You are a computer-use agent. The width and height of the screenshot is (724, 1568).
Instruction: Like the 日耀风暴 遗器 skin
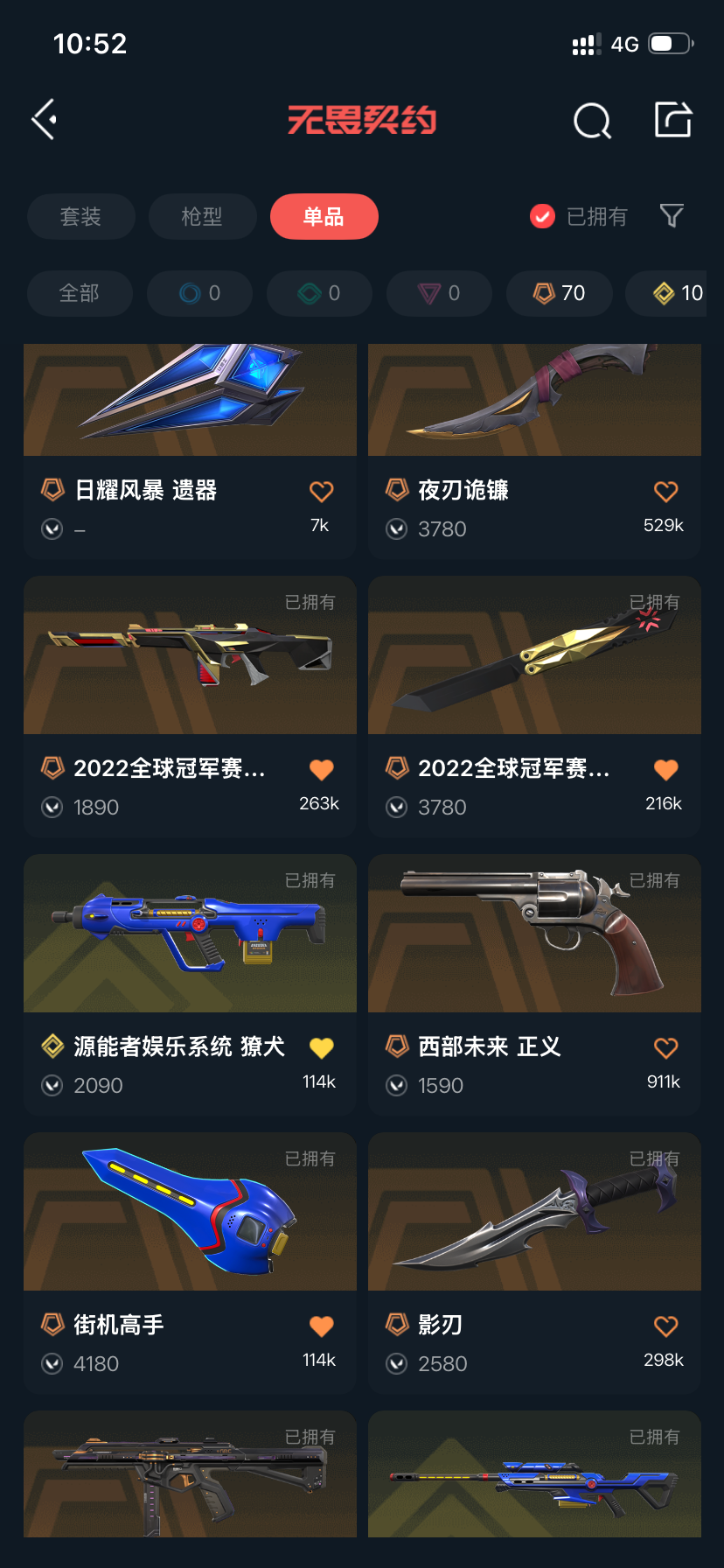322,492
